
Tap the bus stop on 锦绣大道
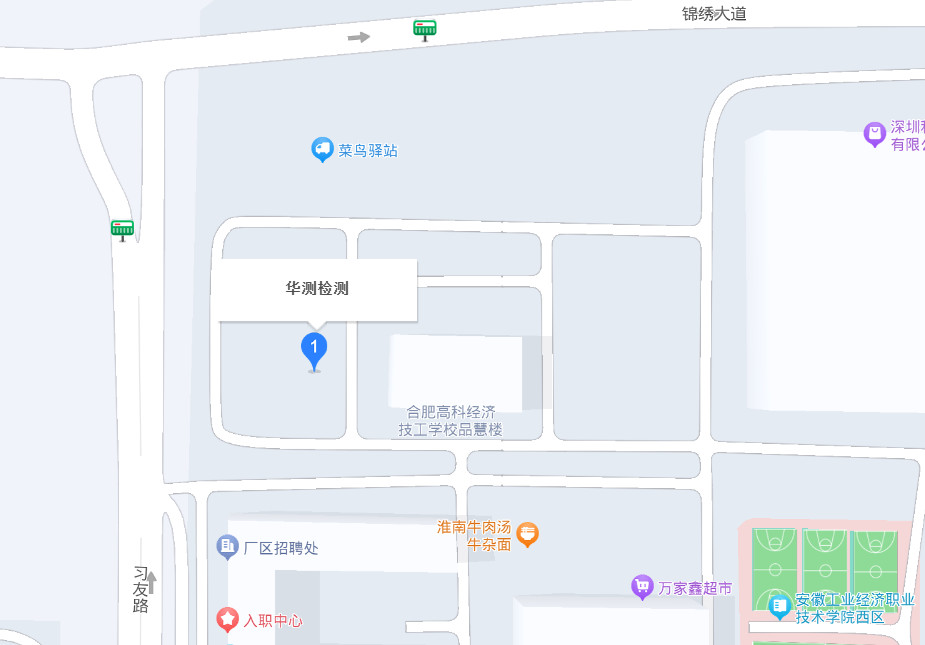click(x=425, y=29)
